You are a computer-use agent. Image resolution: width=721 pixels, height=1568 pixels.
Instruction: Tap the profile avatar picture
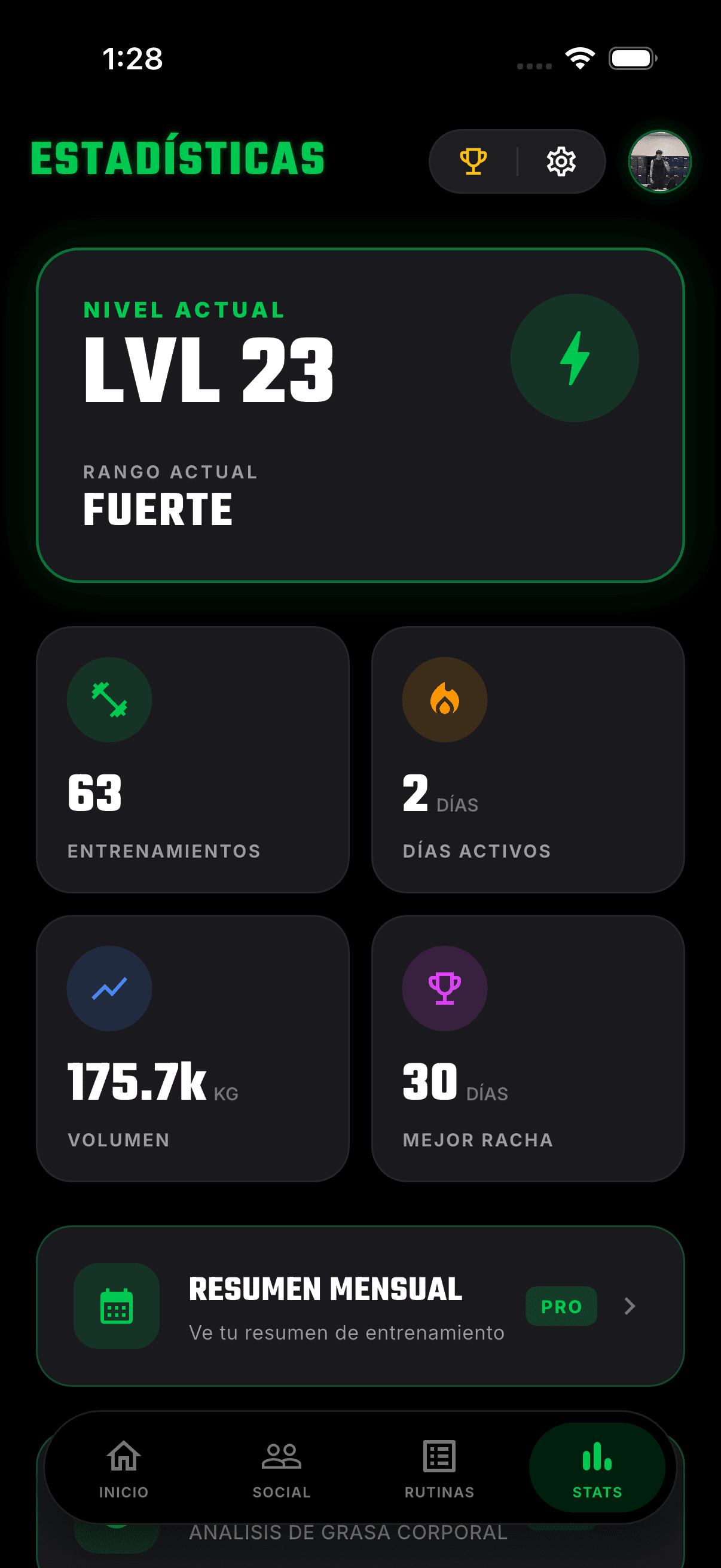coord(658,161)
